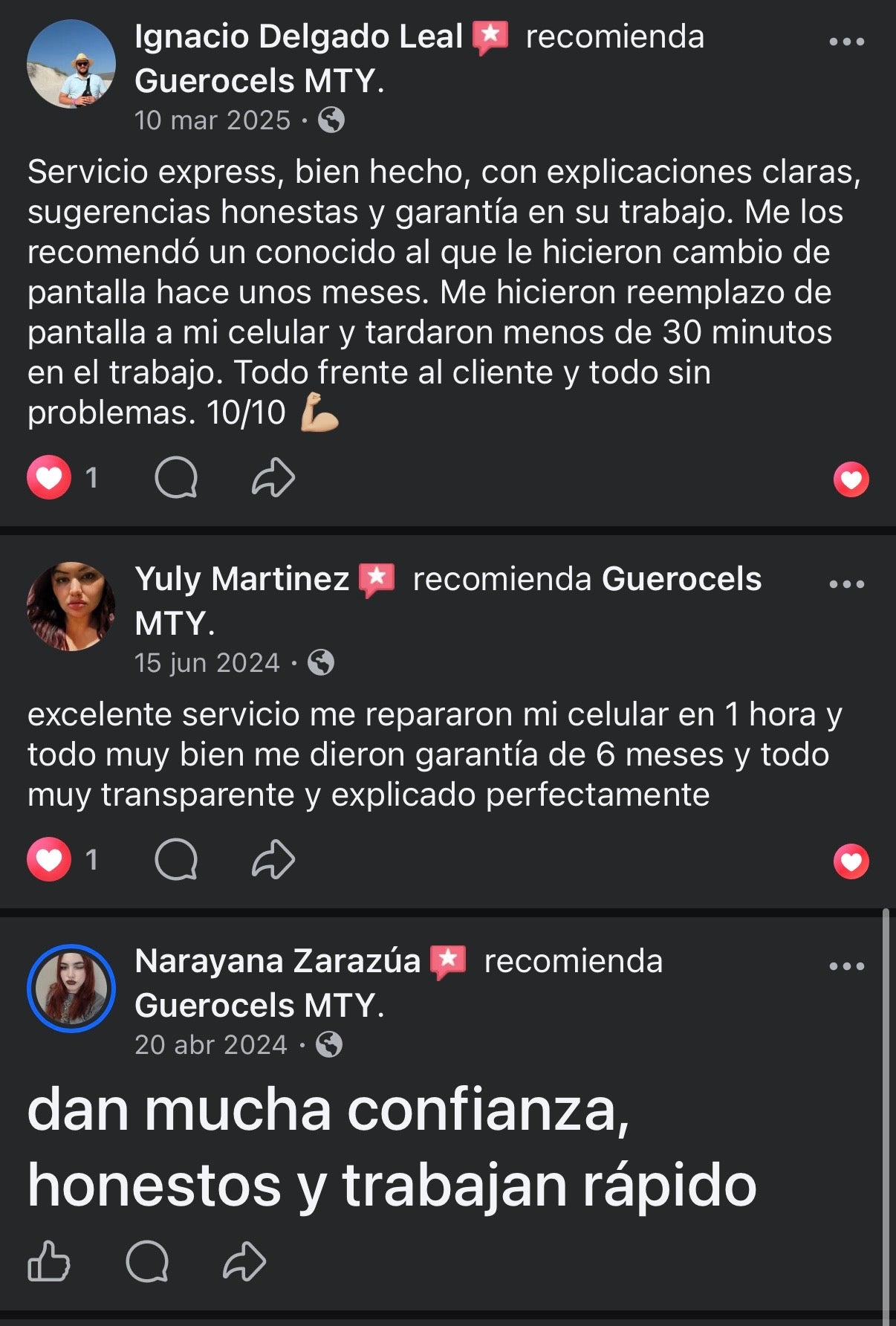Open options menu on Ignacio Delgado Leal's review
896x1326 pixels.
pos(847,42)
